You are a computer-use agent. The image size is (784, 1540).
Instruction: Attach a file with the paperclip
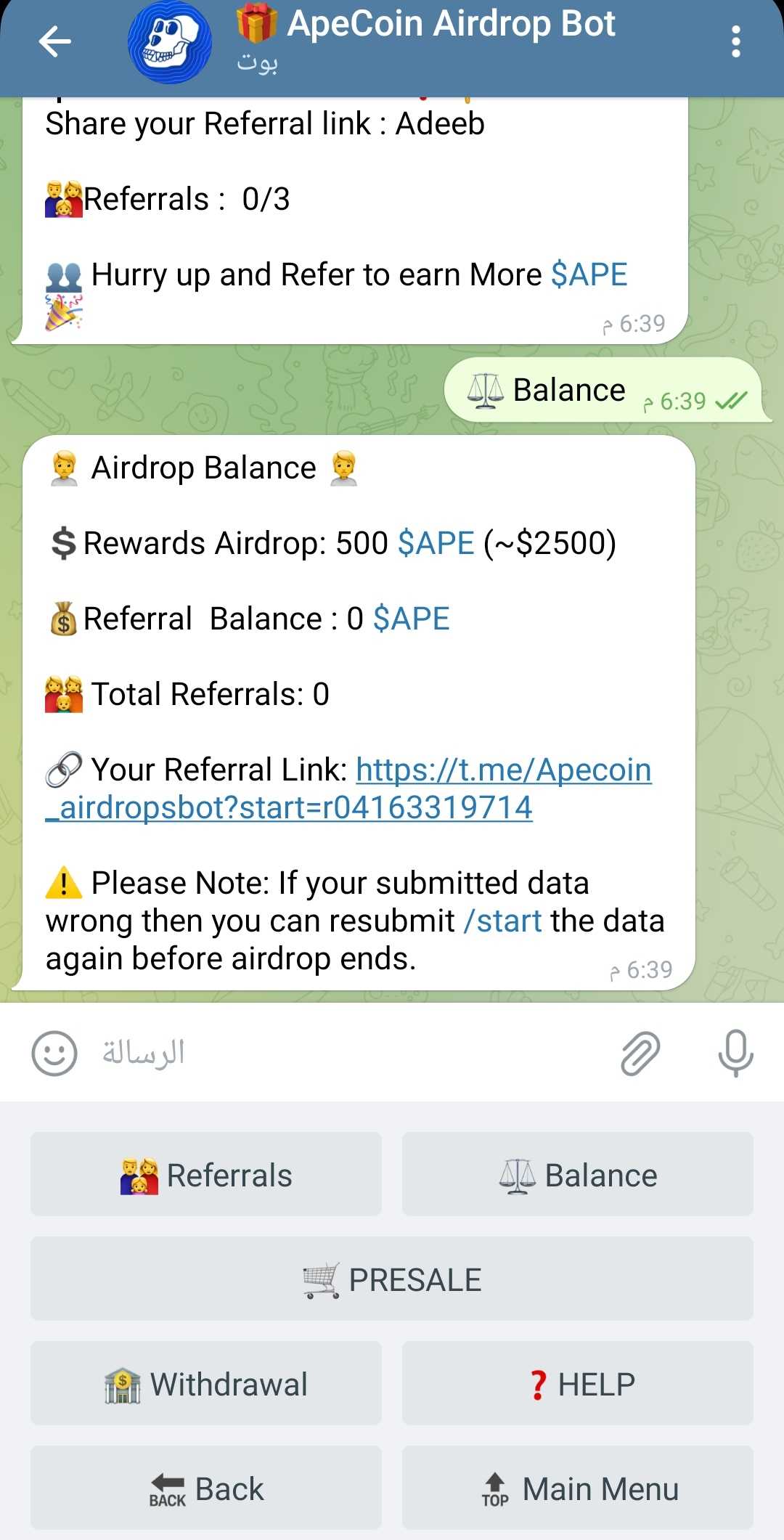640,1053
